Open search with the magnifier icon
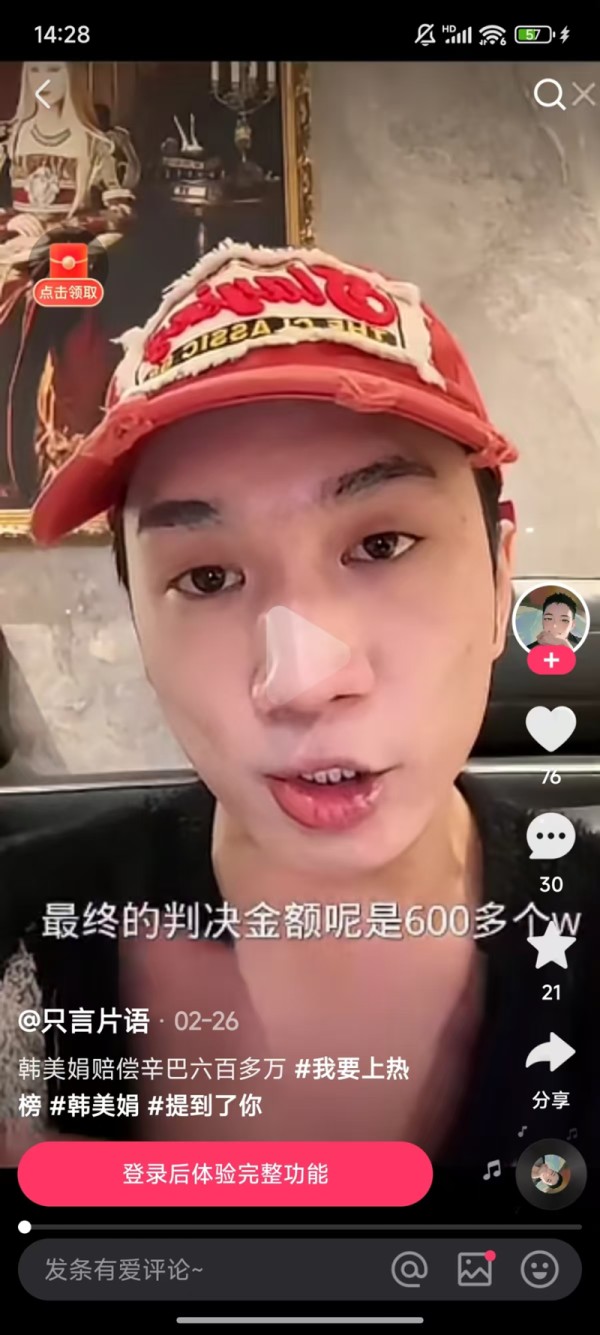 [549, 95]
